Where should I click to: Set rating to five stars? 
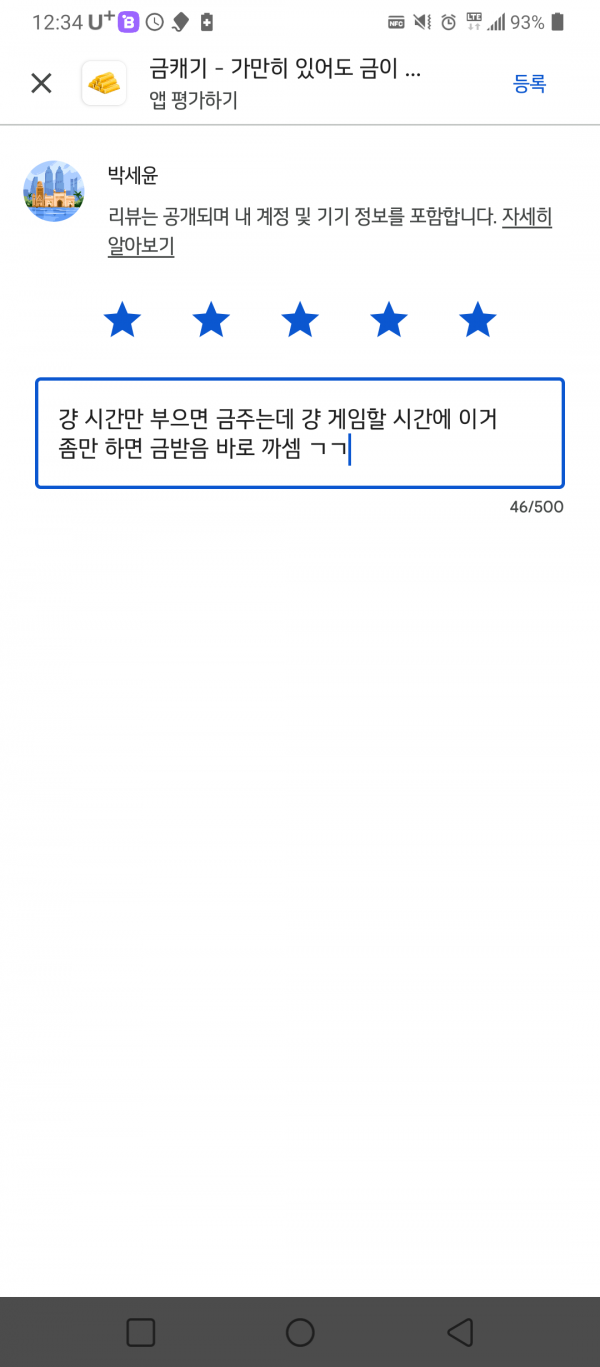point(477,320)
